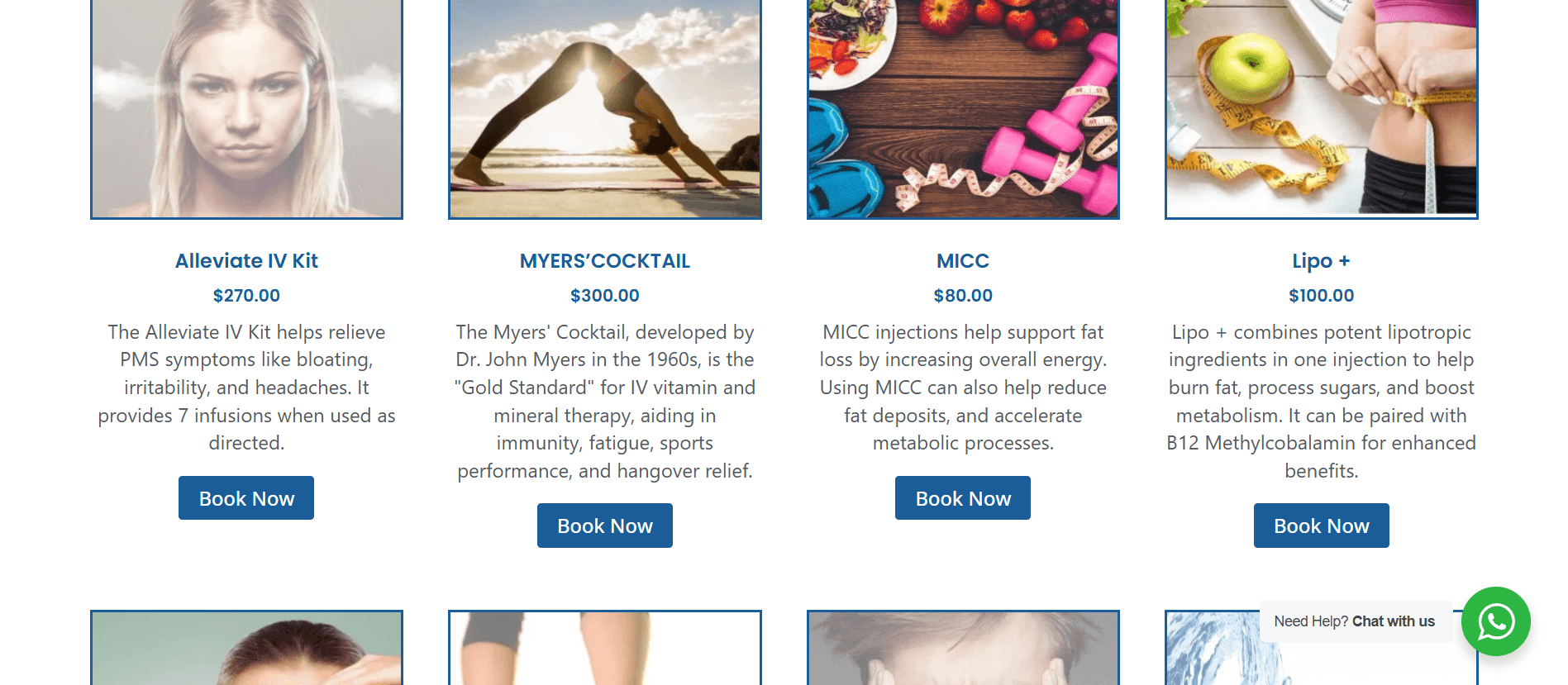Open Myers' Cocktail product image
This screenshot has width=1568, height=685.
604,107
